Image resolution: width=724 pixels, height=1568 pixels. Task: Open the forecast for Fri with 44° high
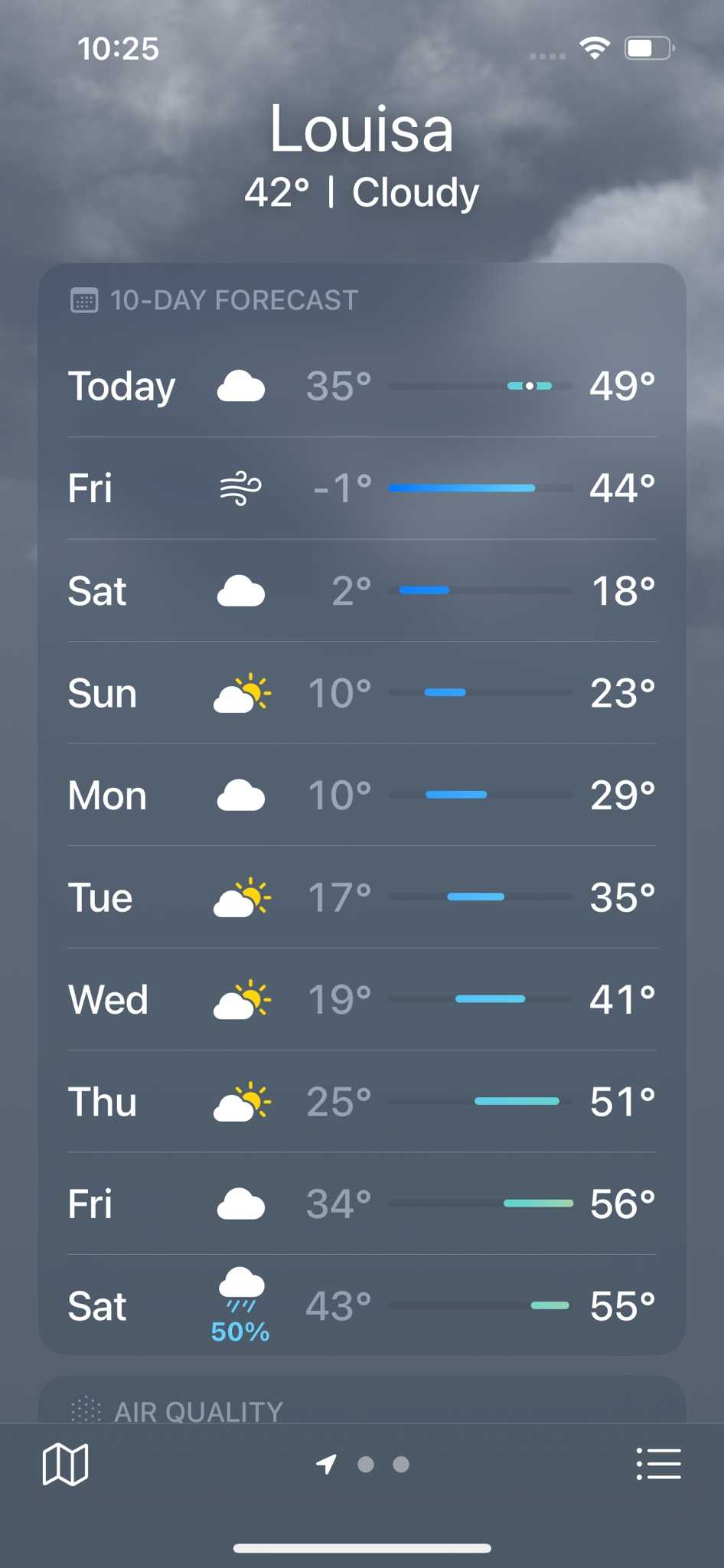(x=362, y=488)
